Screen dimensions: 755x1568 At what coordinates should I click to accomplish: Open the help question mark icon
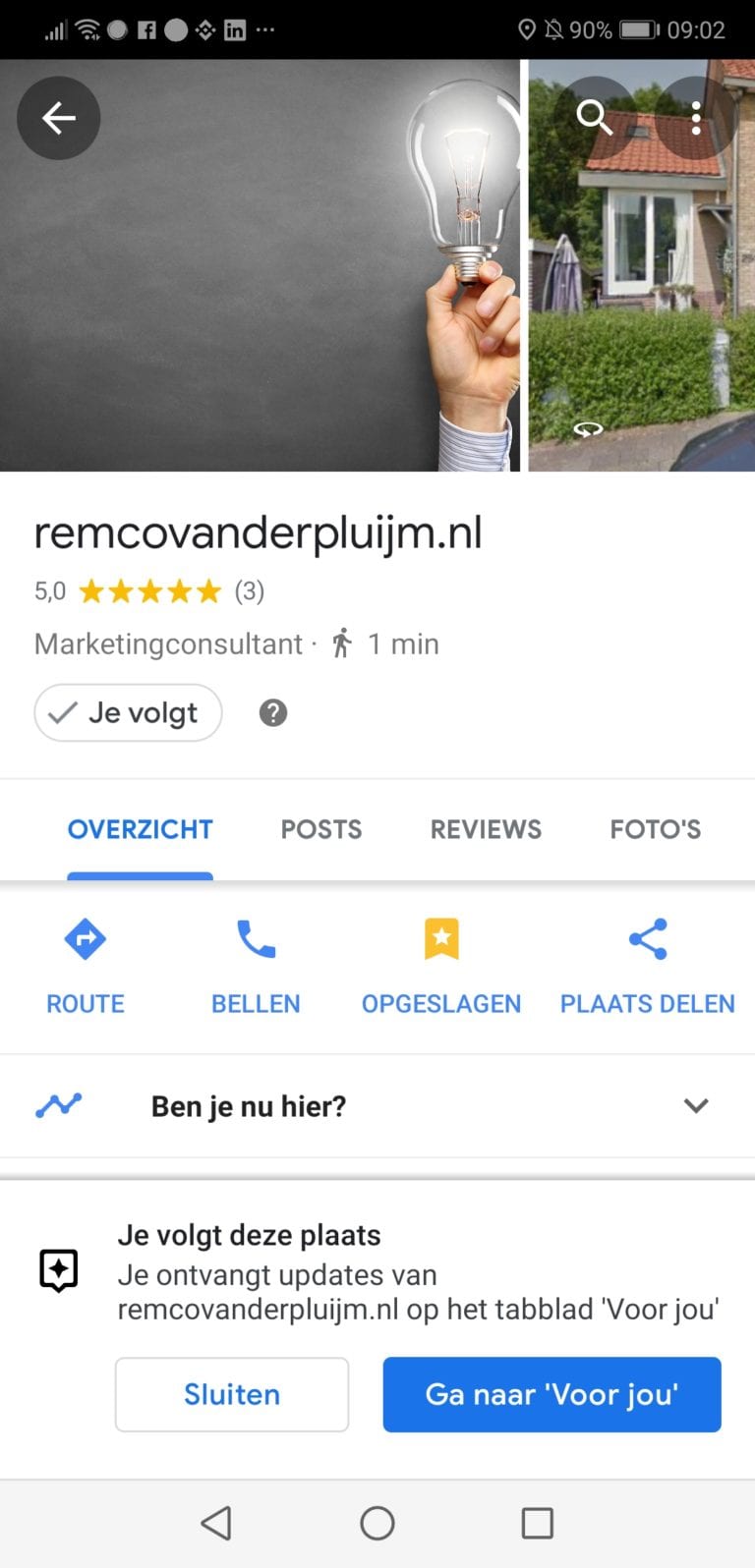pyautogui.click(x=273, y=713)
